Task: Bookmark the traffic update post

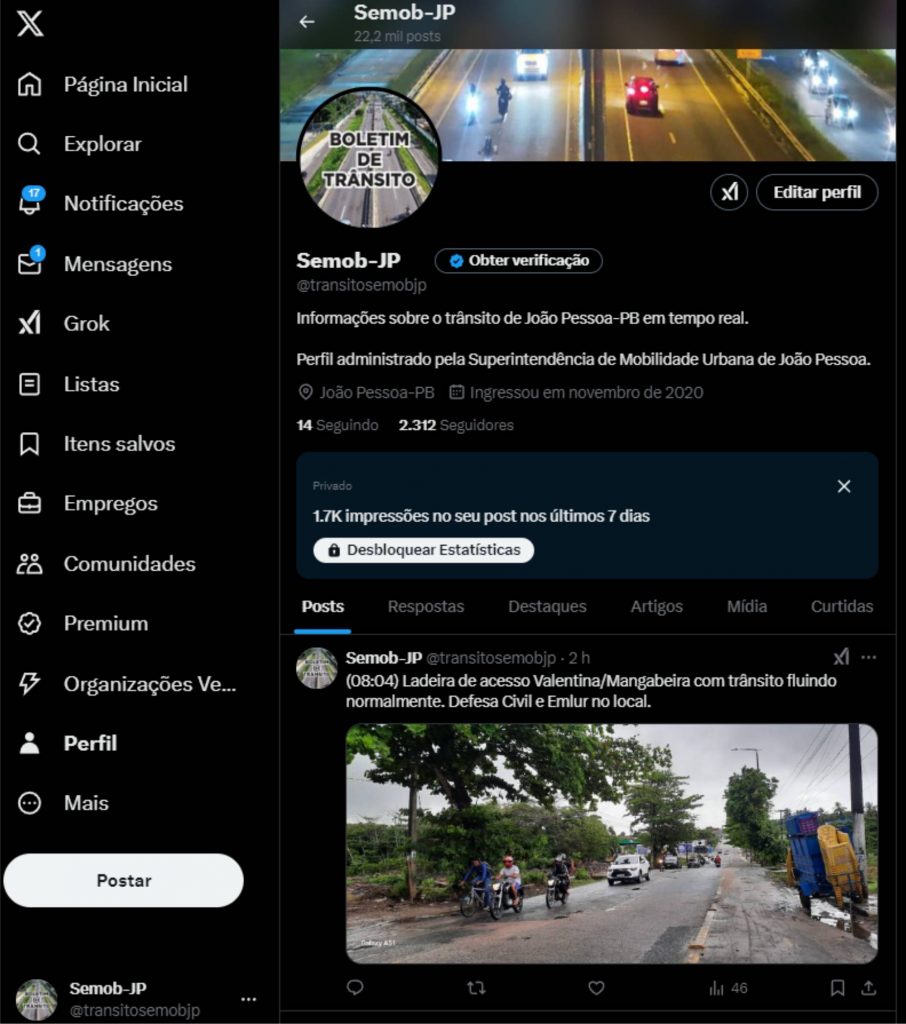Action: click(x=837, y=988)
